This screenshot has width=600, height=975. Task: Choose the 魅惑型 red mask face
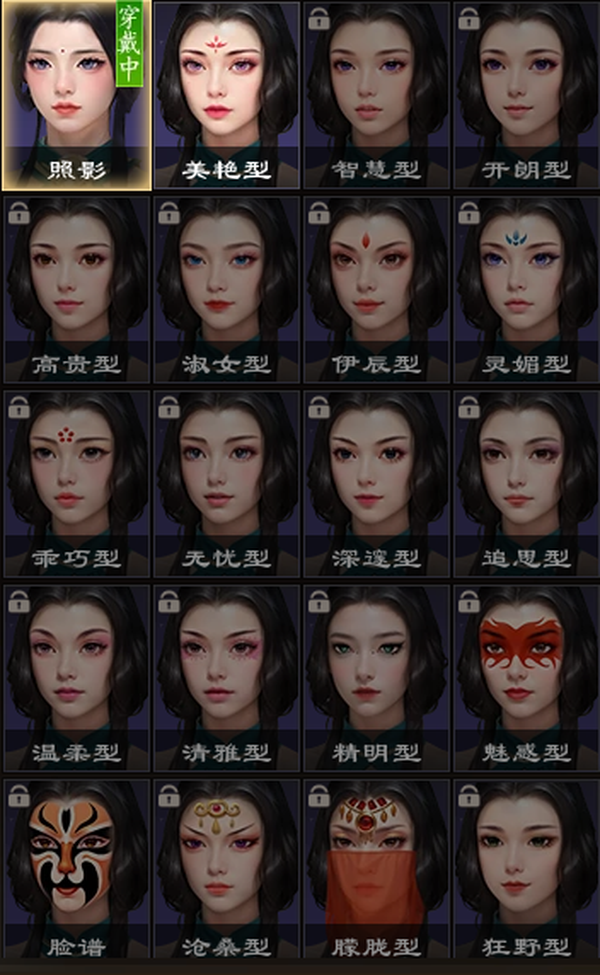point(526,679)
